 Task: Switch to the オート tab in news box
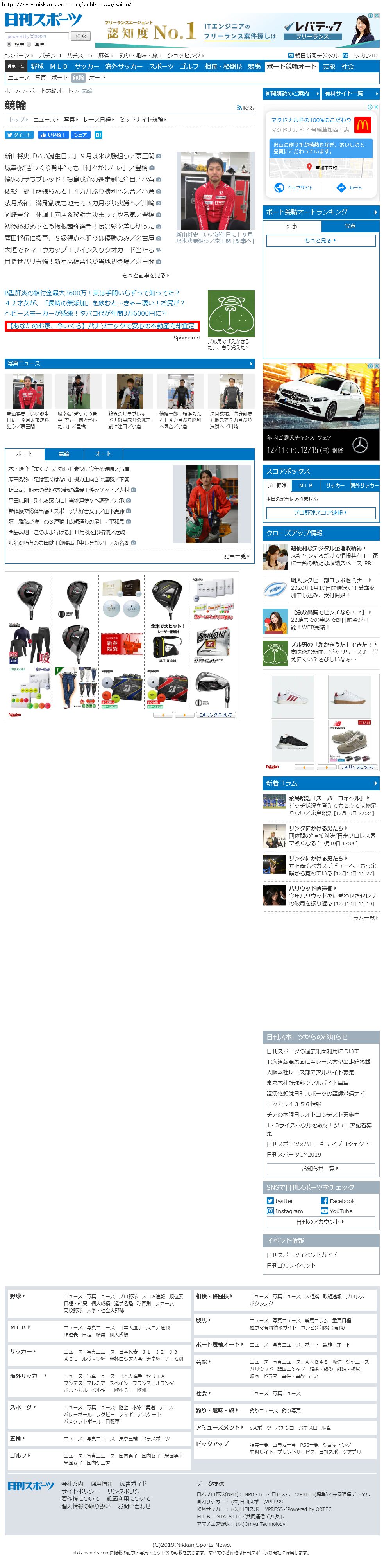click(x=103, y=453)
